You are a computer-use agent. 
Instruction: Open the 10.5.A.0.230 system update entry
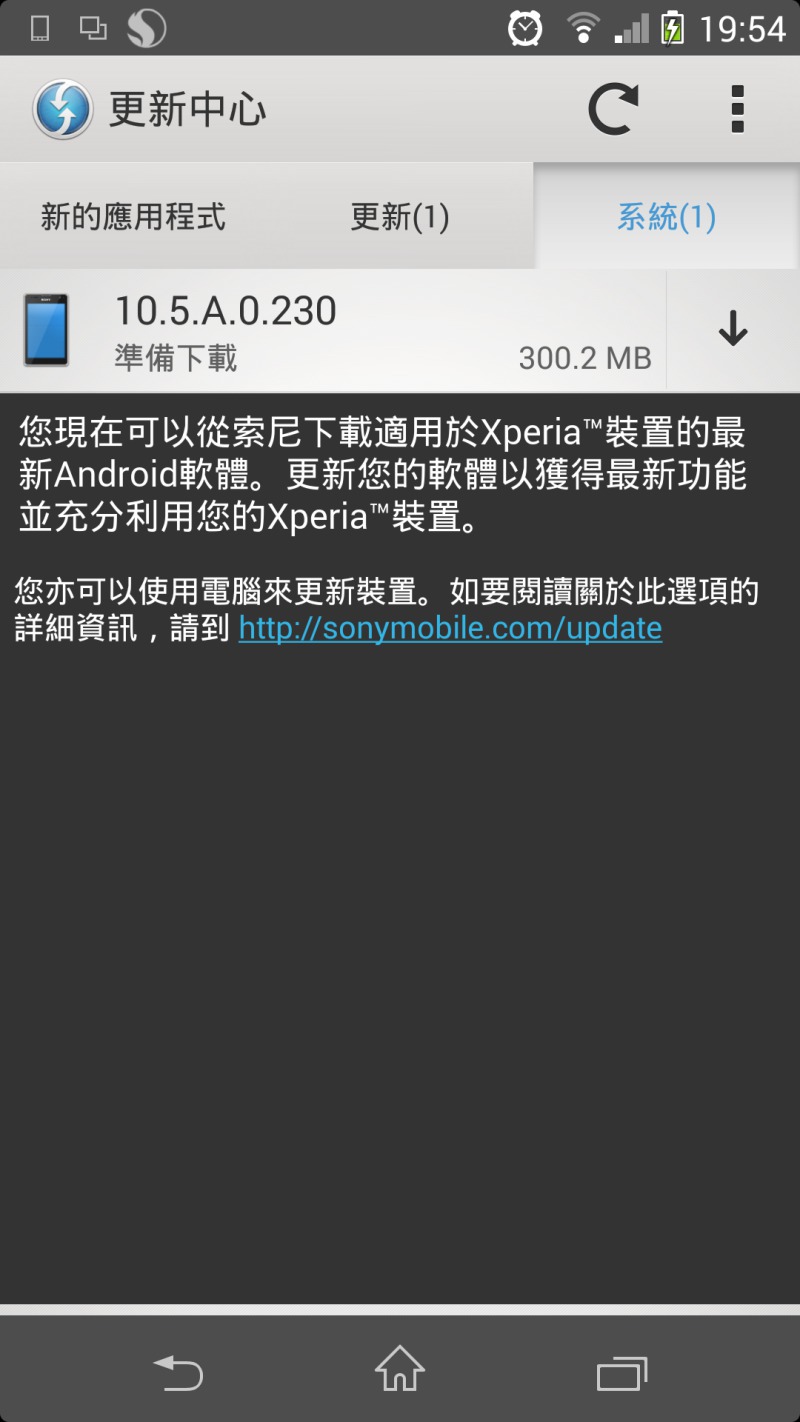[333, 330]
